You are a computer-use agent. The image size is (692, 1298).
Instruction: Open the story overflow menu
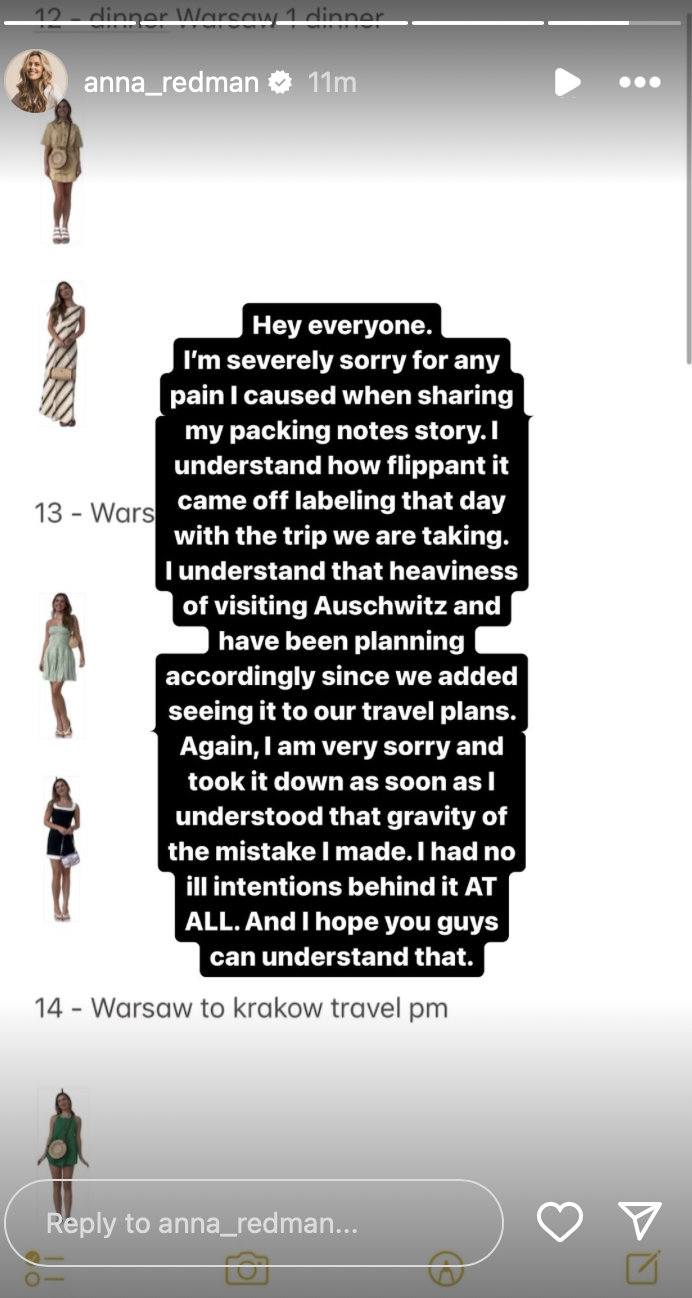(x=639, y=82)
